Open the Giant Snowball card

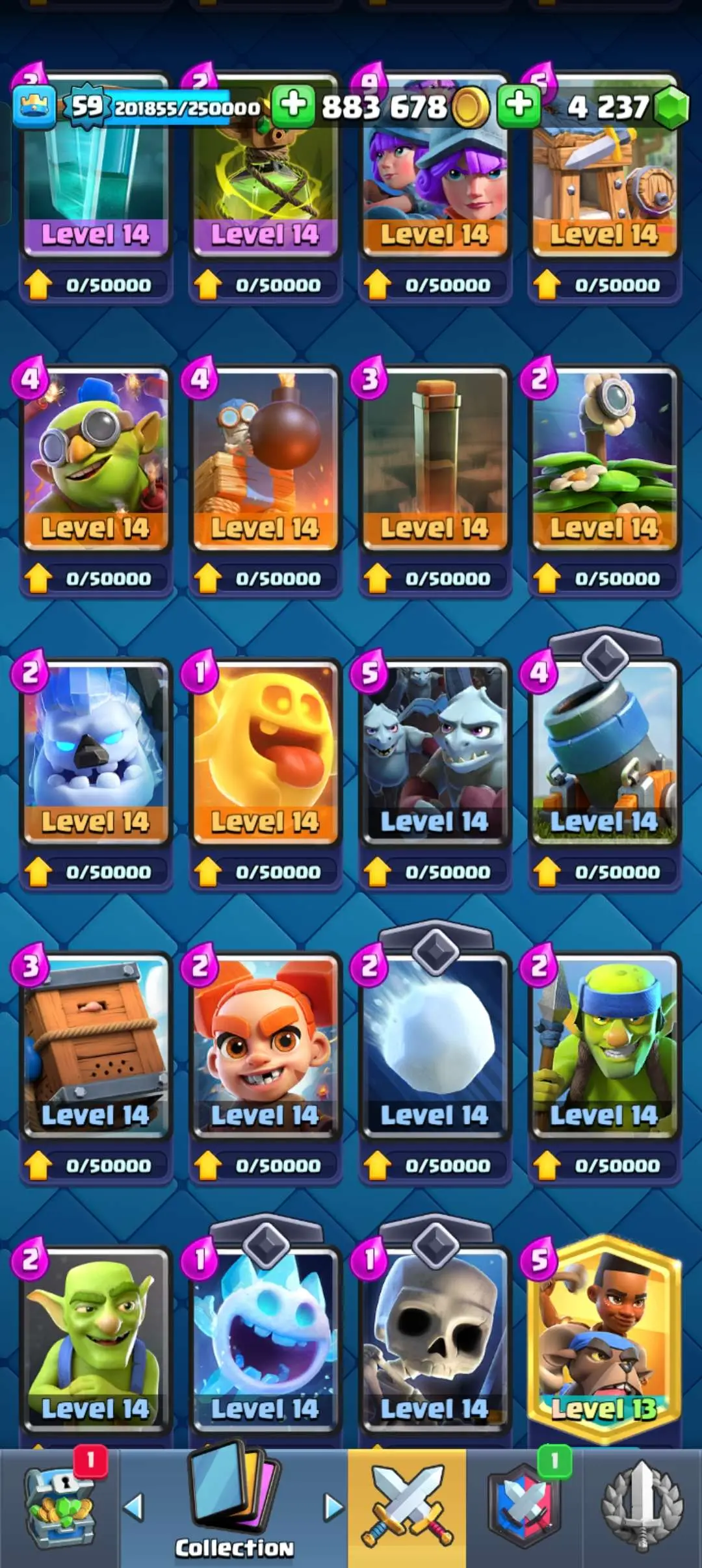tap(434, 1047)
